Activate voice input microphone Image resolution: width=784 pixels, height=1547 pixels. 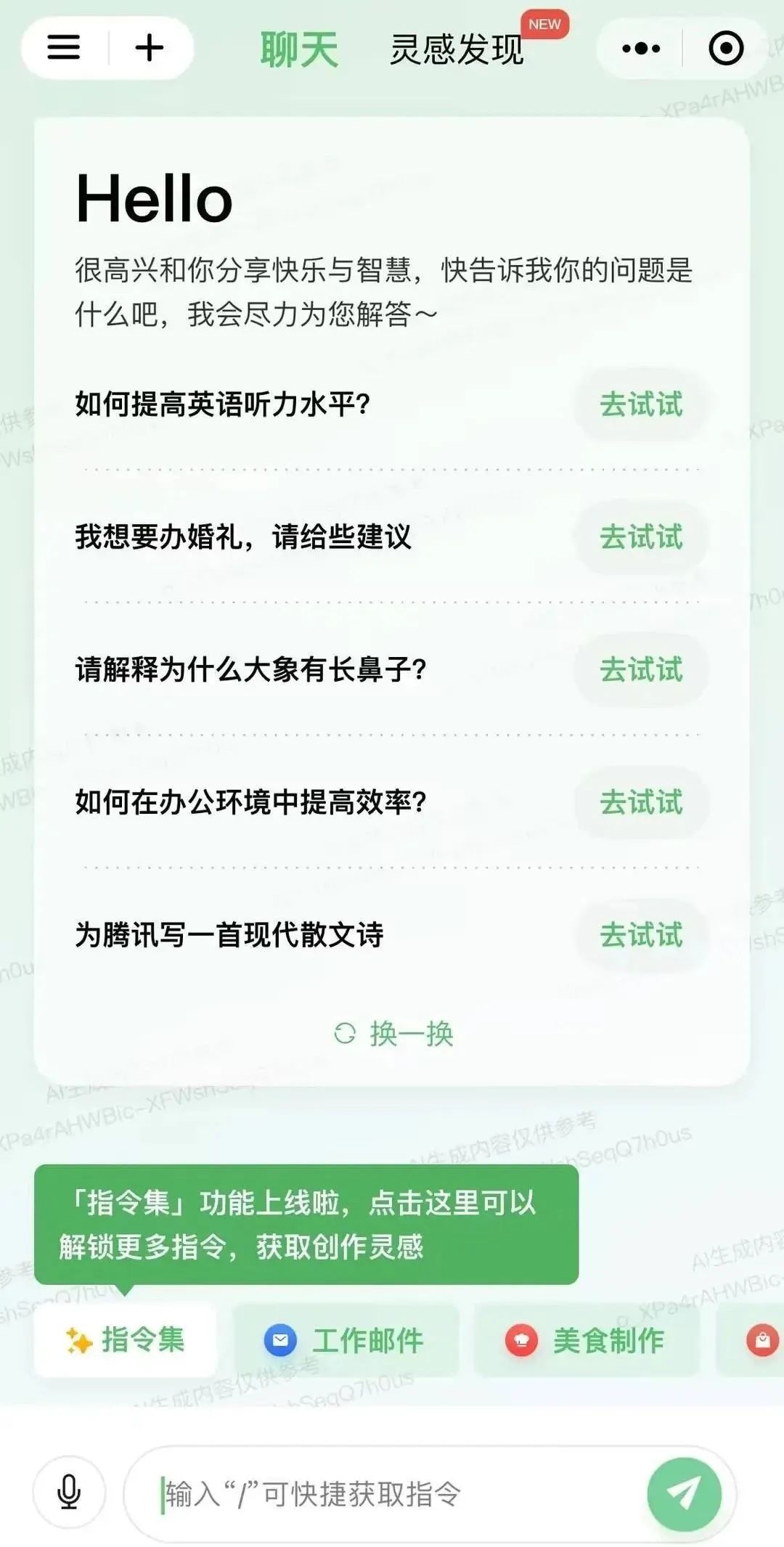coord(69,1493)
